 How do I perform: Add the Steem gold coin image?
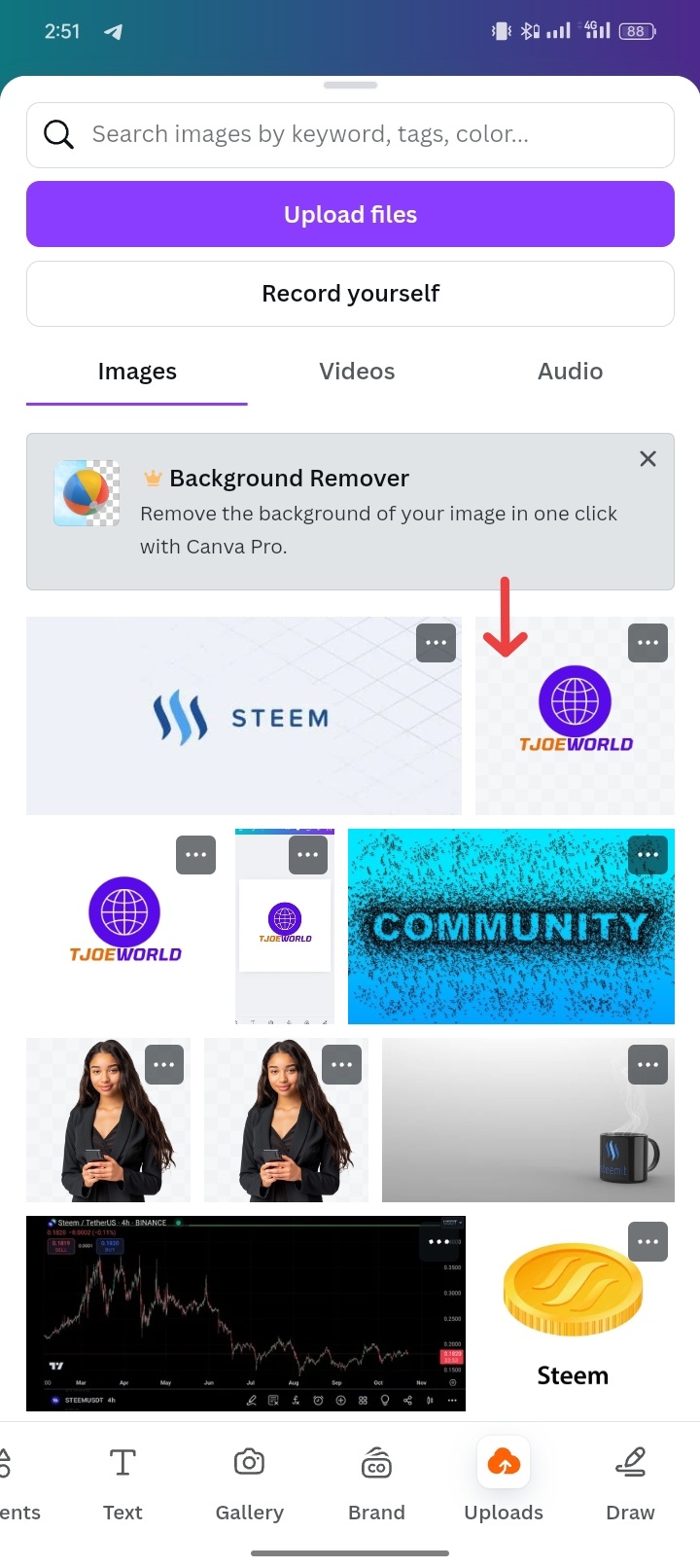[574, 1313]
